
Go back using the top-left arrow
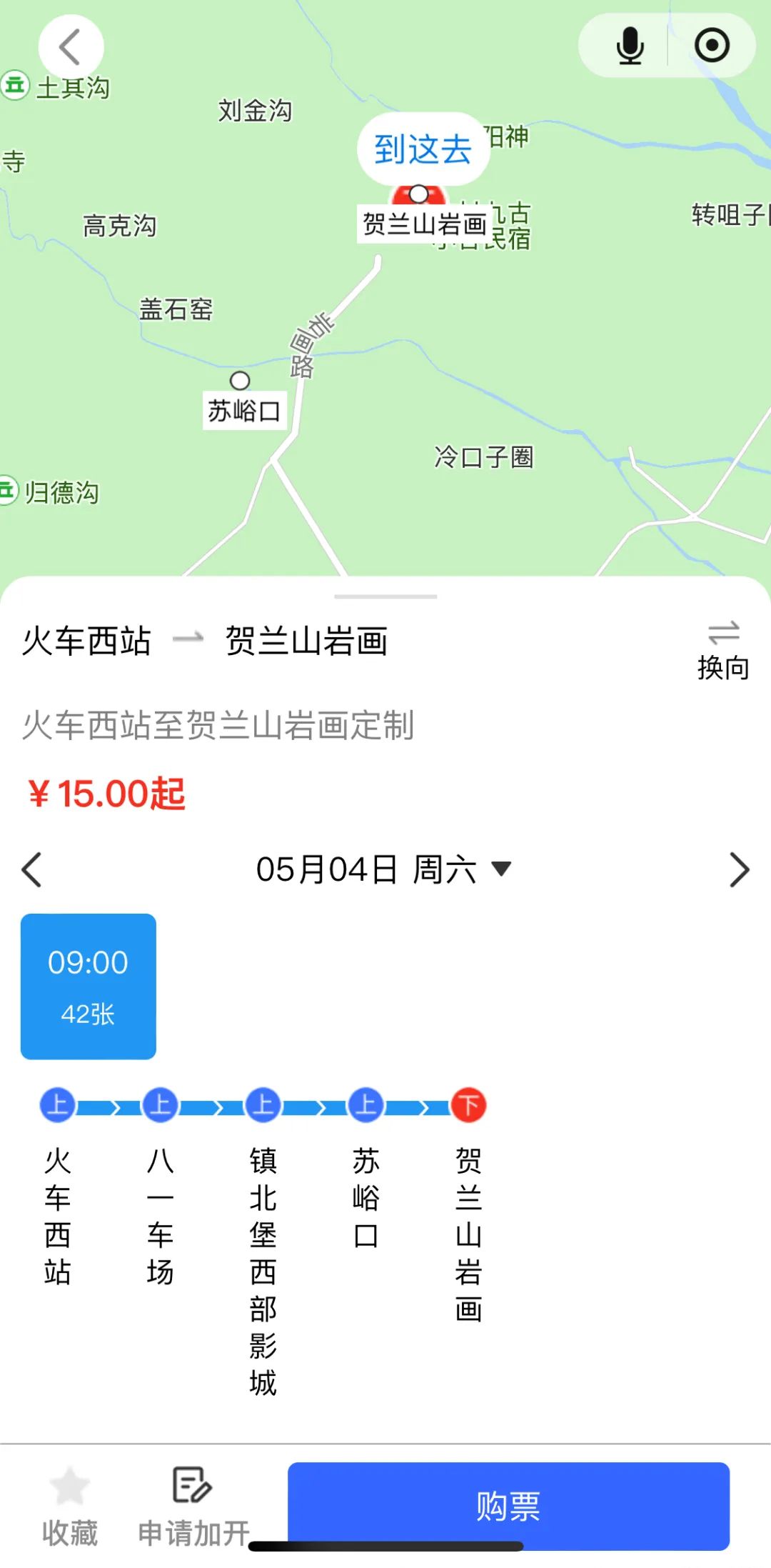click(70, 47)
